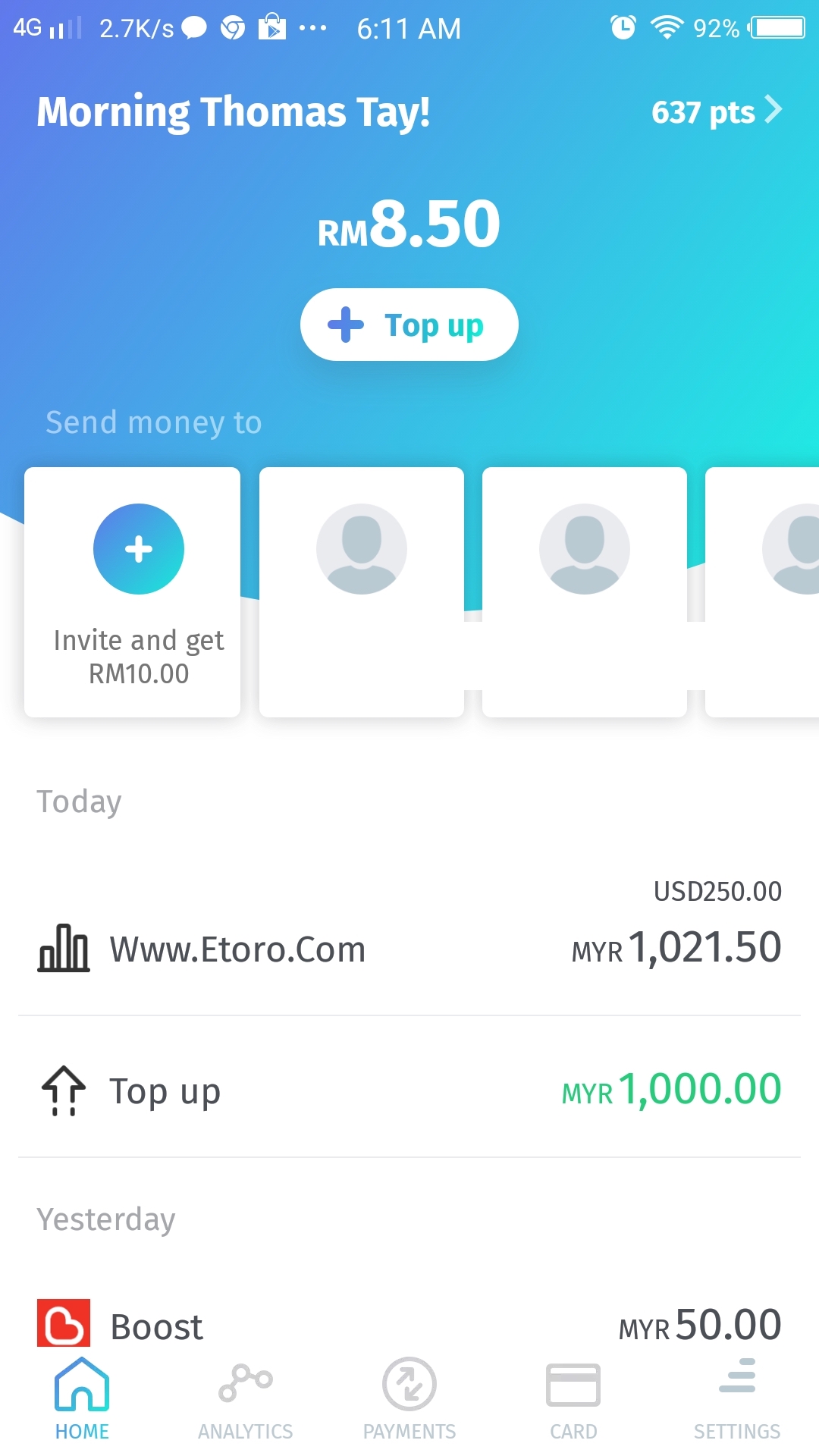
Task: Switch to the Analytics tab
Action: pyautogui.click(x=246, y=1400)
